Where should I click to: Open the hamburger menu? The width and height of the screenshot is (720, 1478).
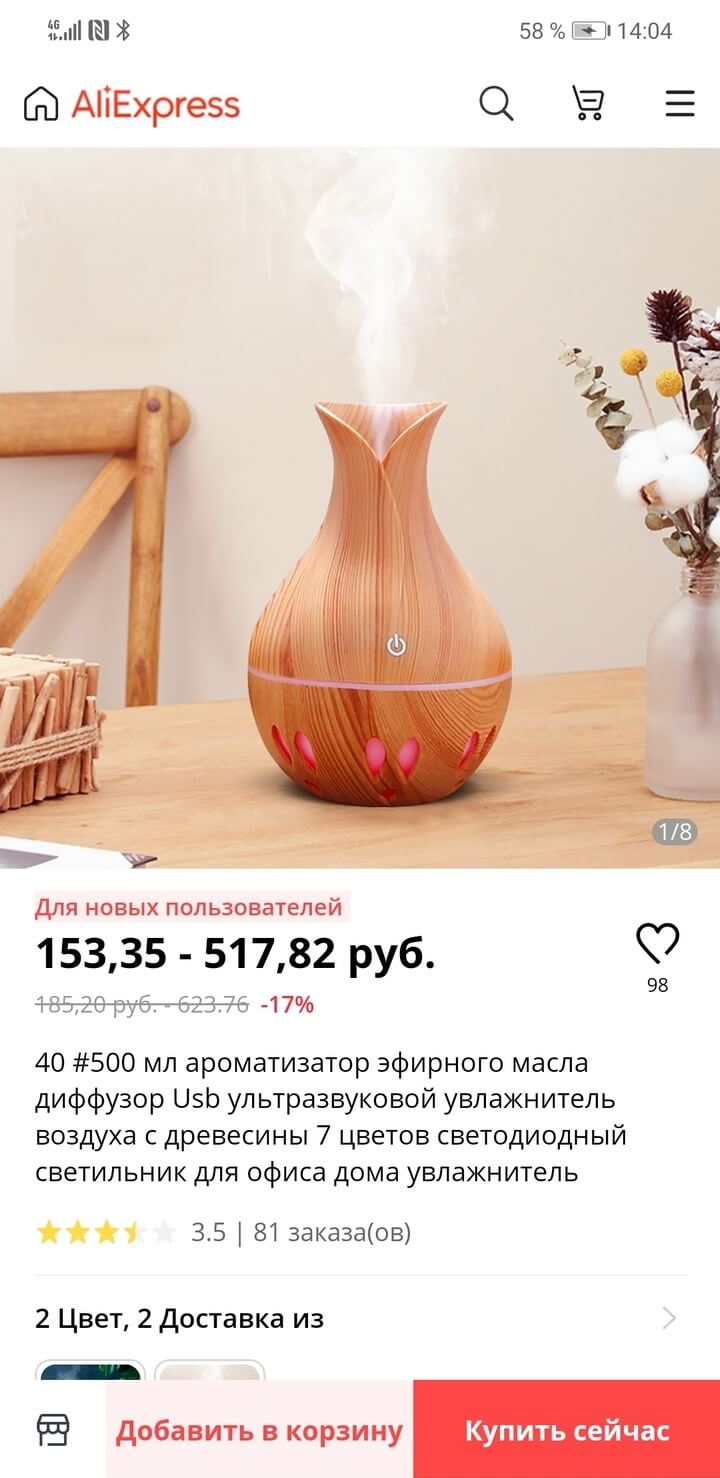(x=680, y=103)
